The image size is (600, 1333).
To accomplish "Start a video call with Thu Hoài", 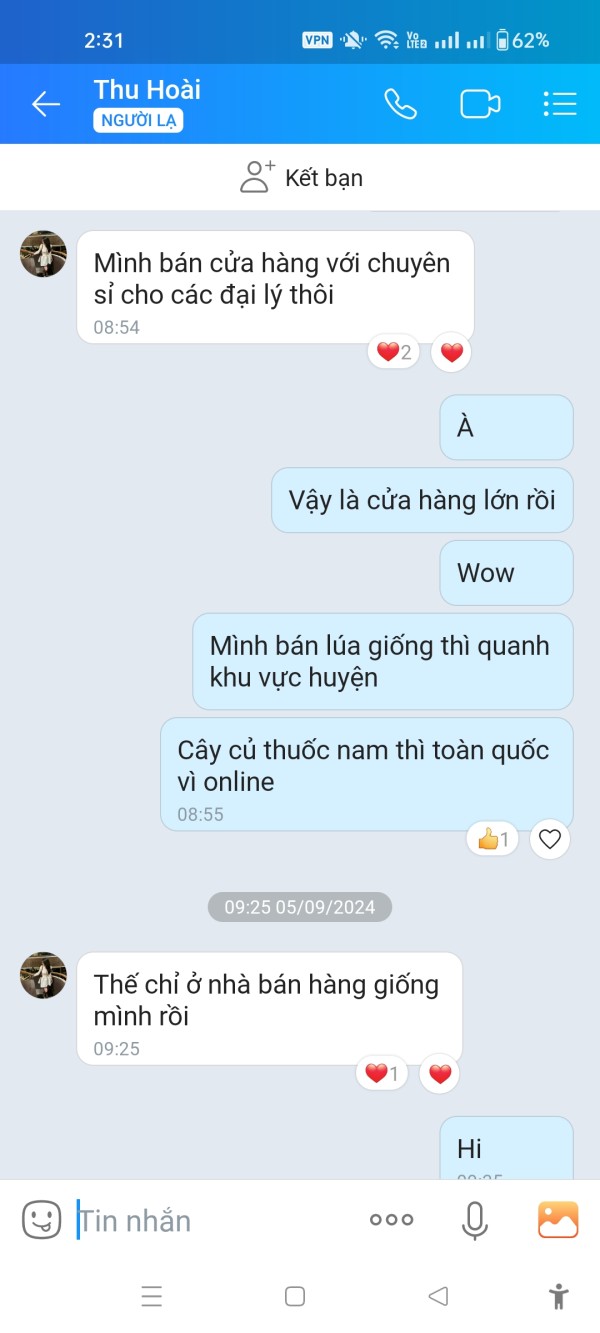I will click(x=480, y=104).
